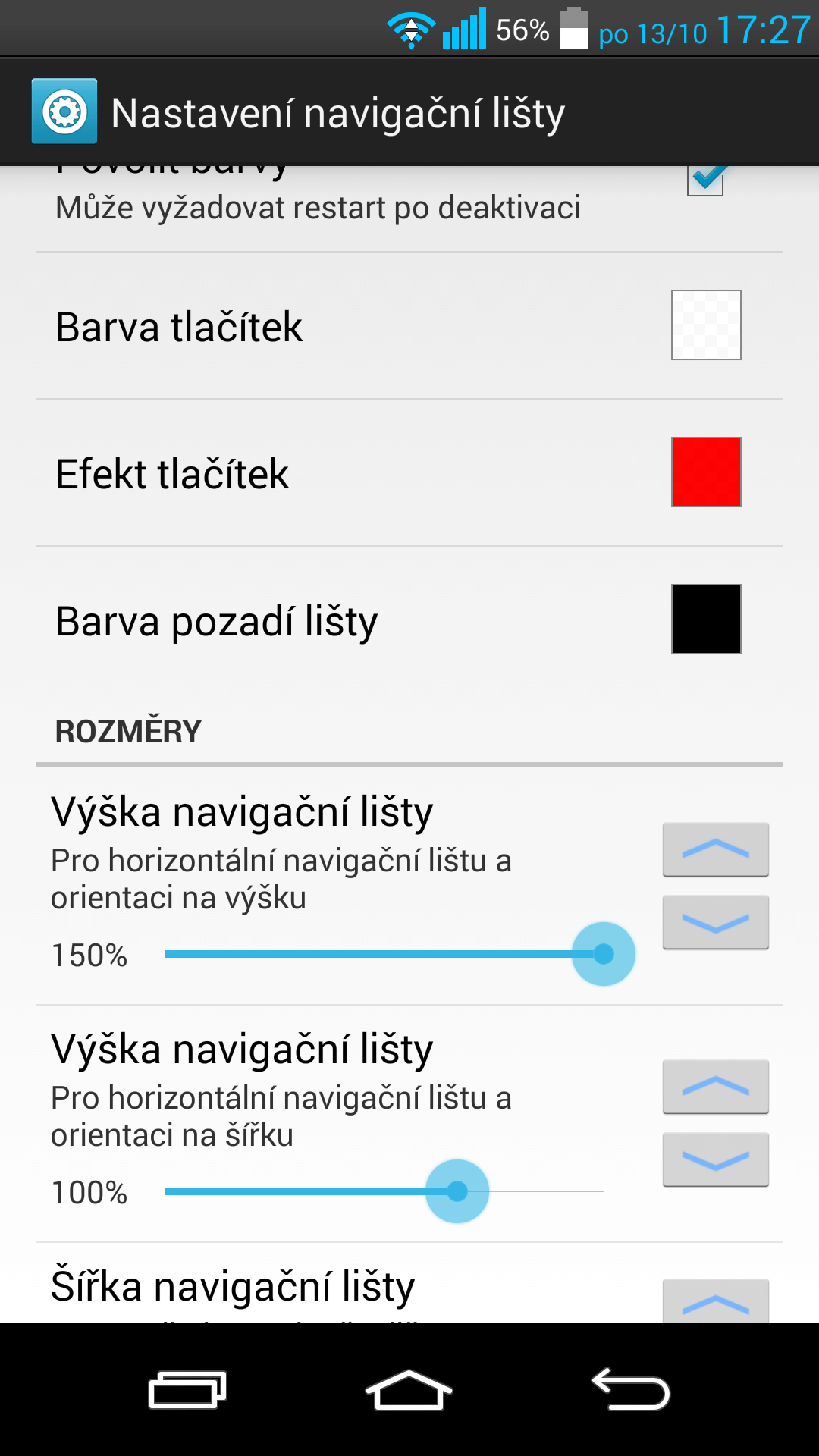The width and height of the screenshot is (819, 1456).
Task: Increase Šířka navigační lišty value
Action: 716,1301
